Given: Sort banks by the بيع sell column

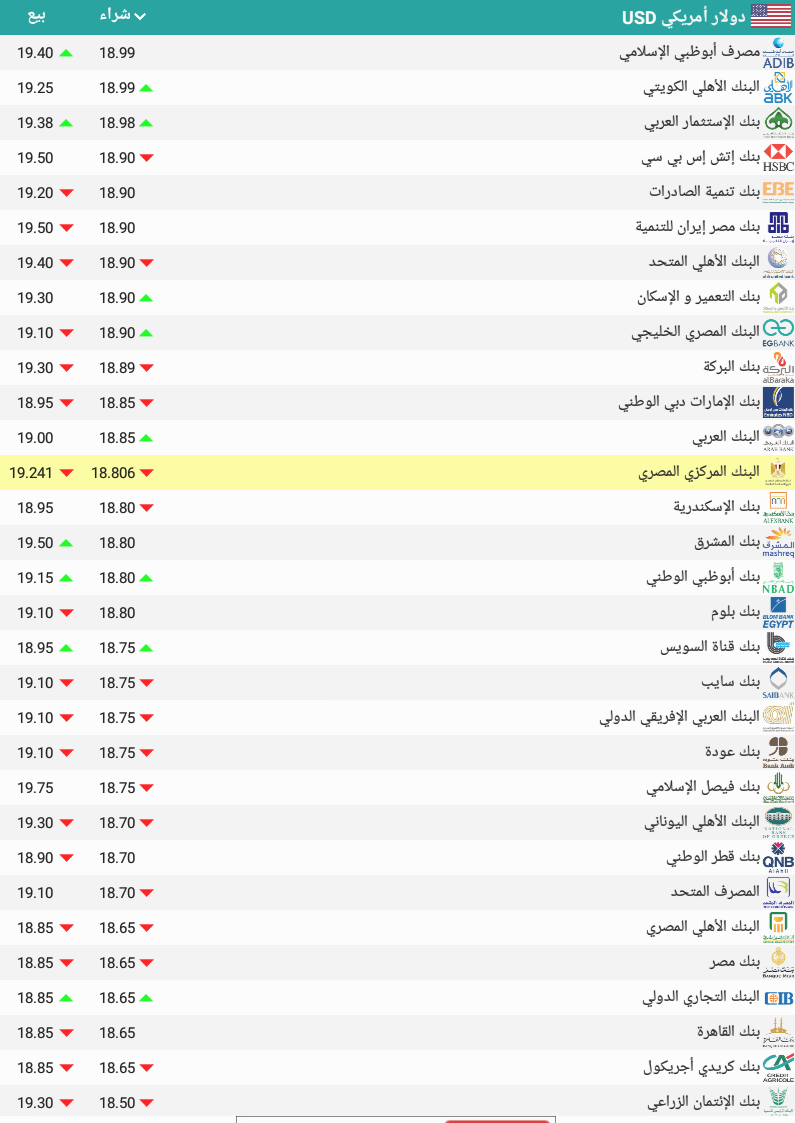Looking at the screenshot, I should coord(35,16).
